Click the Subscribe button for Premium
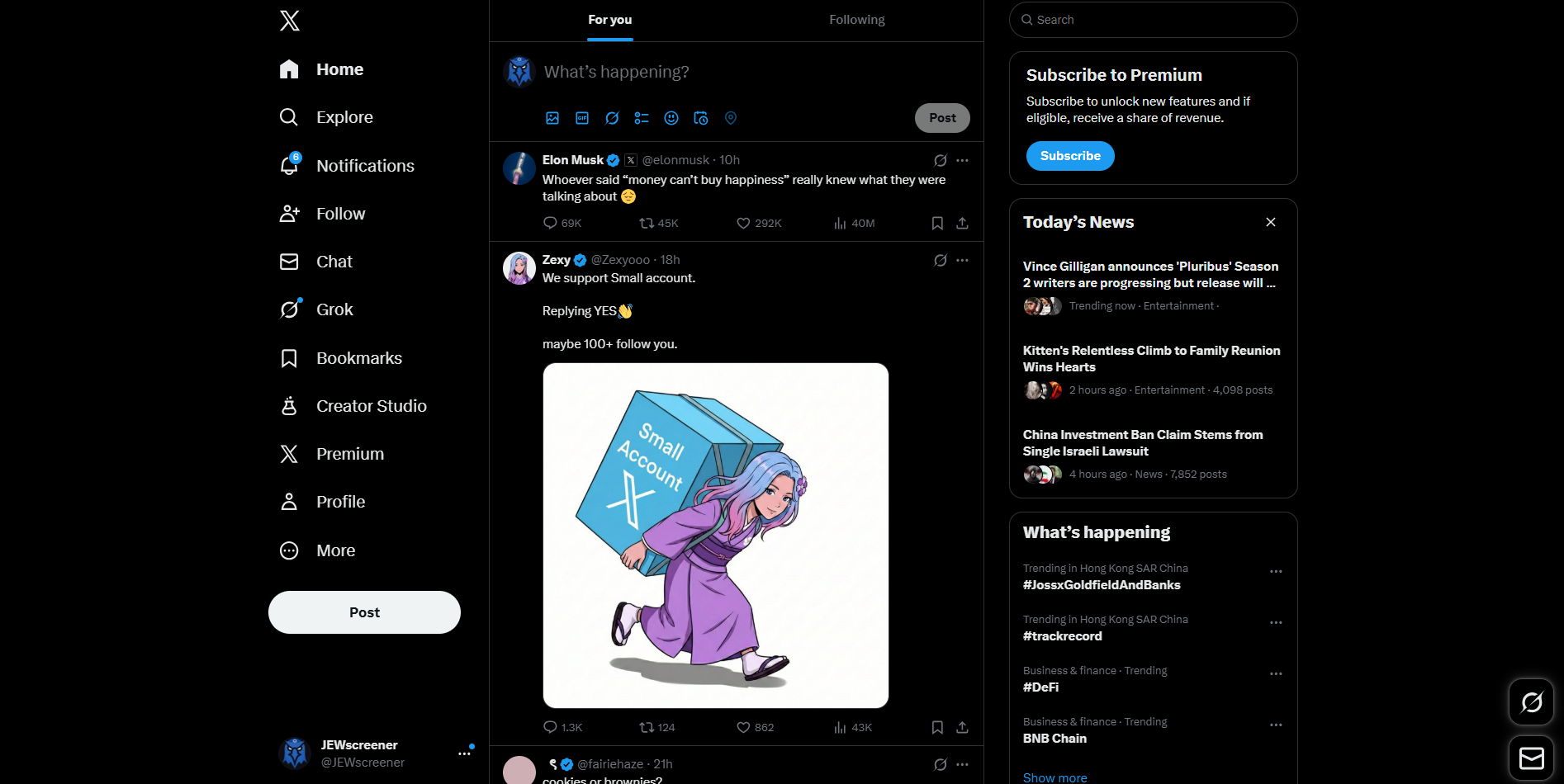Image resolution: width=1564 pixels, height=784 pixels. [x=1069, y=156]
